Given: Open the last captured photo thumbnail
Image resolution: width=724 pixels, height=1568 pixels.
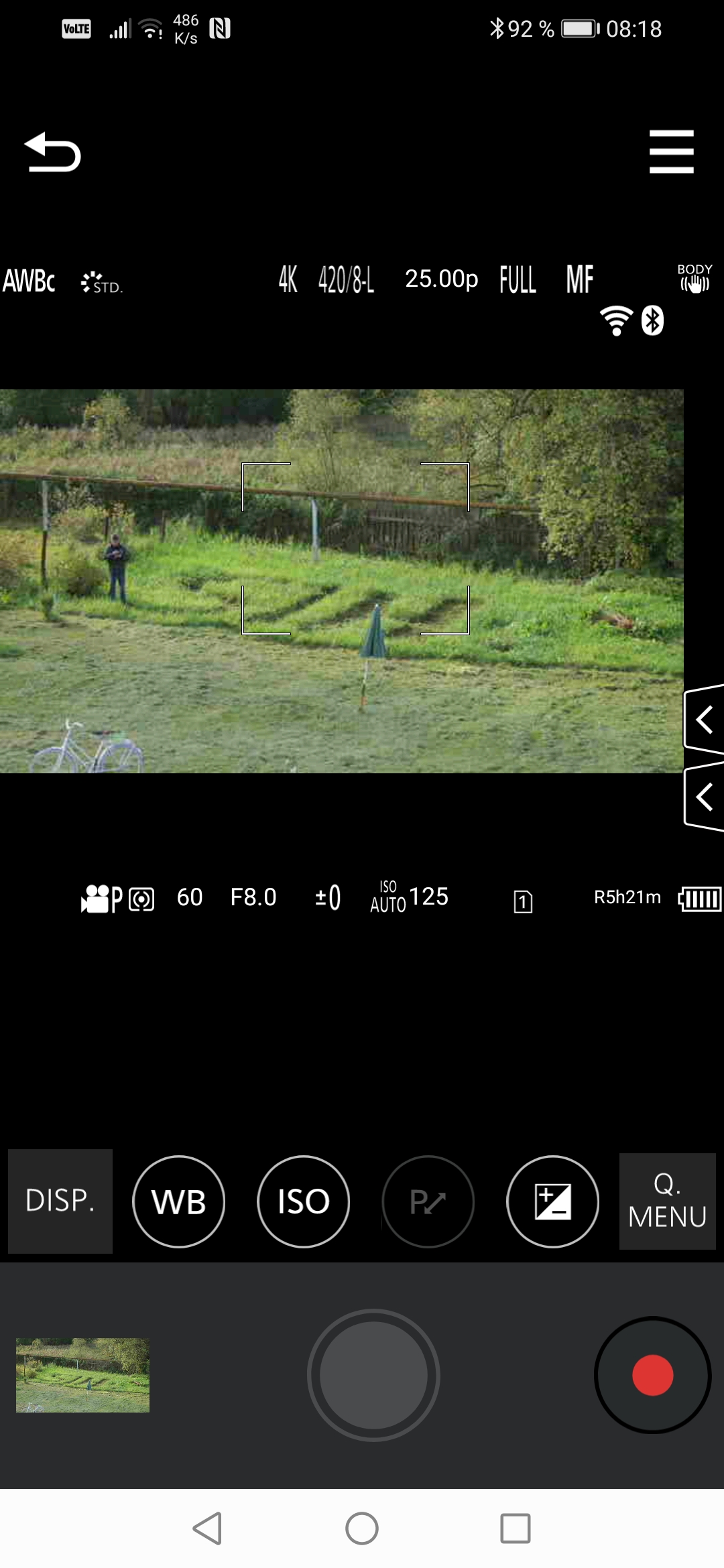Looking at the screenshot, I should click(82, 1375).
